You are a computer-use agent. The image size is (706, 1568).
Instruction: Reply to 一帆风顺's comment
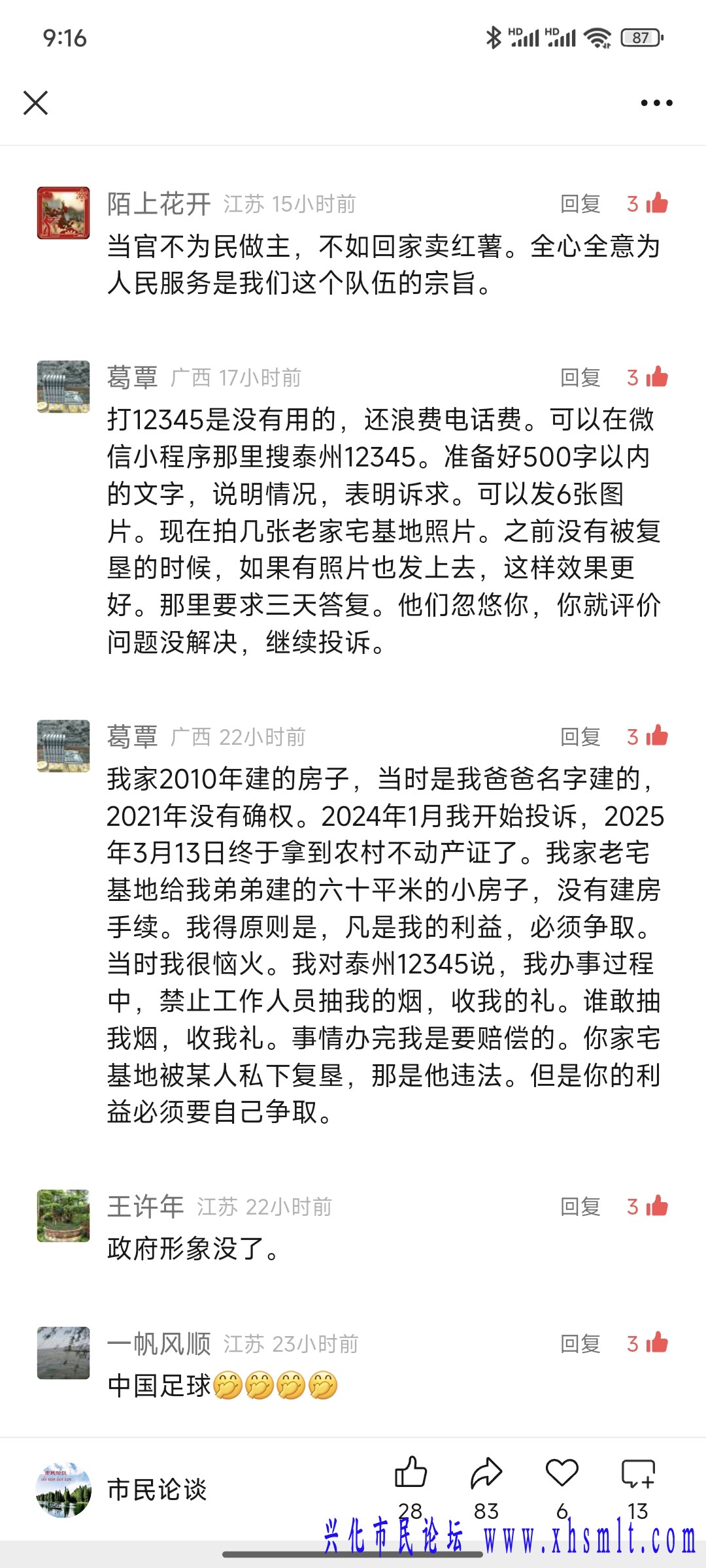(580, 1344)
